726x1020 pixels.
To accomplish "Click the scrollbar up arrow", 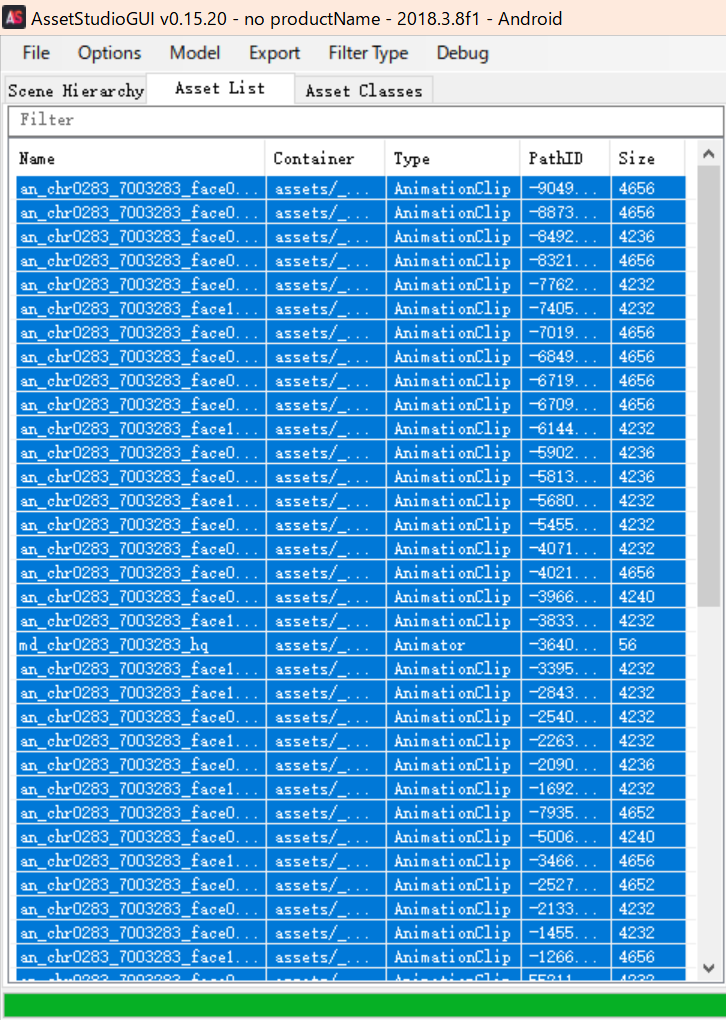I will 709,154.
